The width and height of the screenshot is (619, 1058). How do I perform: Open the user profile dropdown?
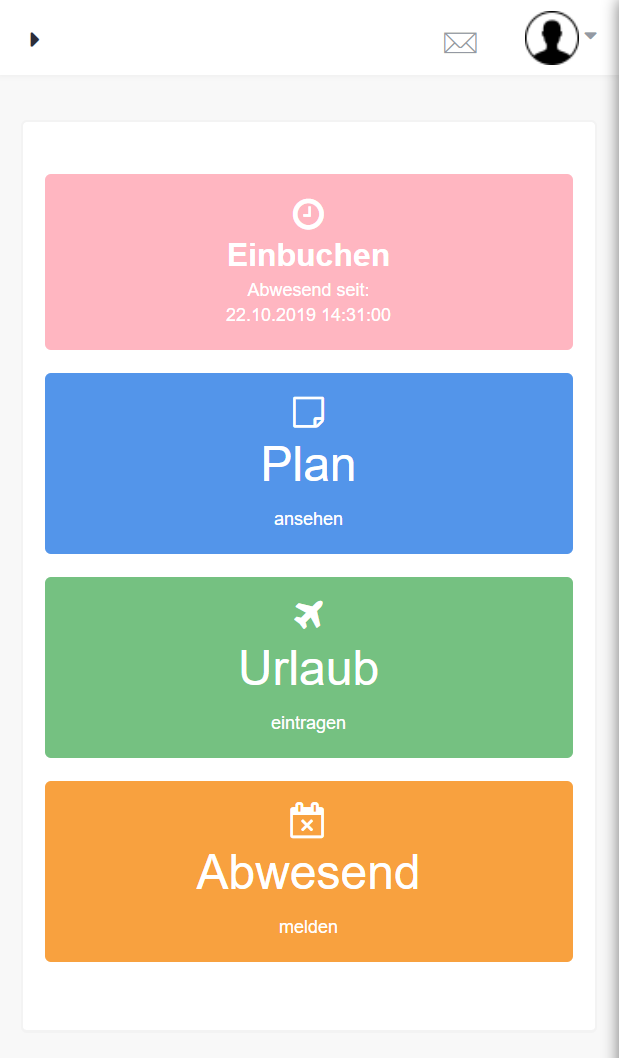(x=560, y=38)
